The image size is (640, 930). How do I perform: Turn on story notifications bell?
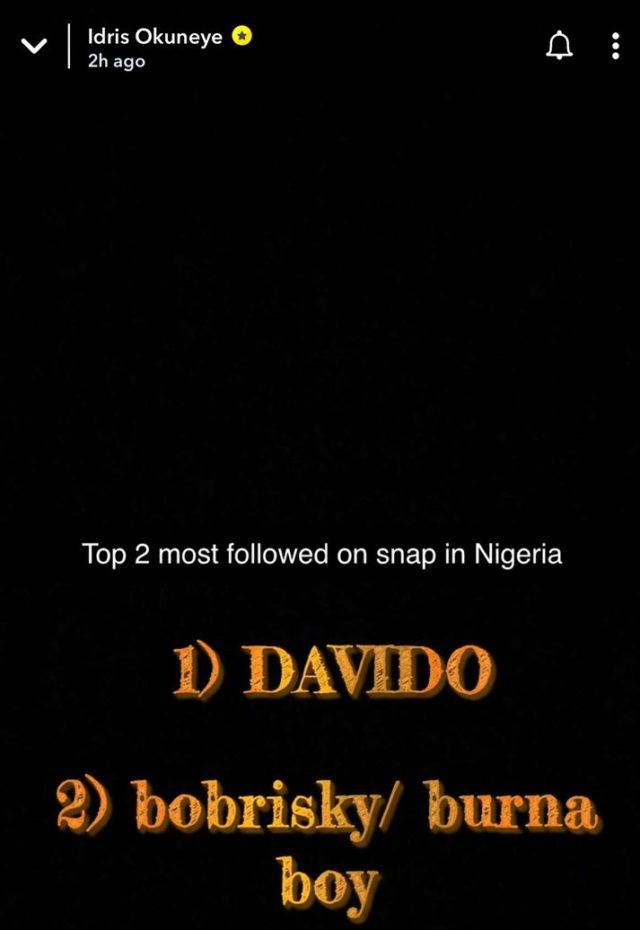[560, 46]
